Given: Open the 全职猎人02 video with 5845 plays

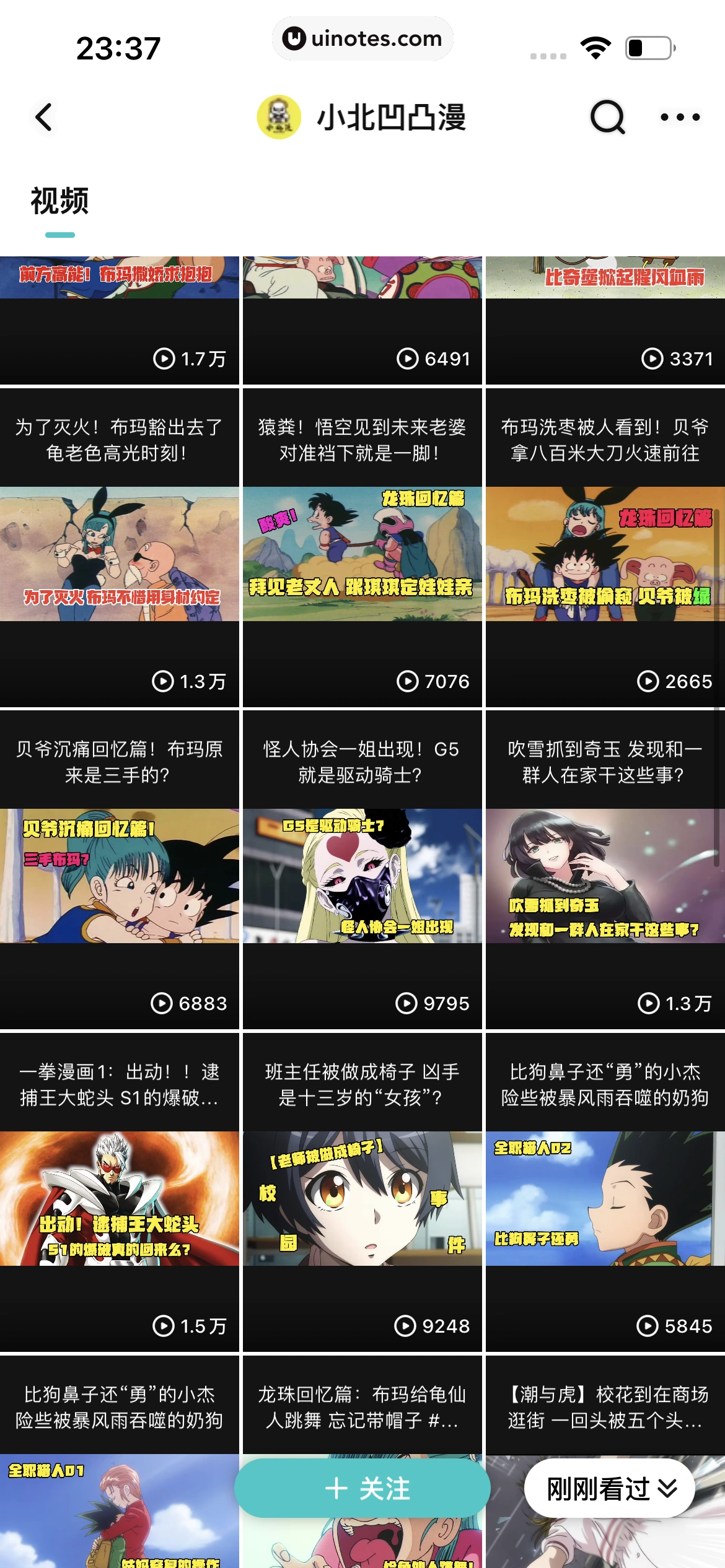Looking at the screenshot, I should pyautogui.click(x=605, y=1198).
